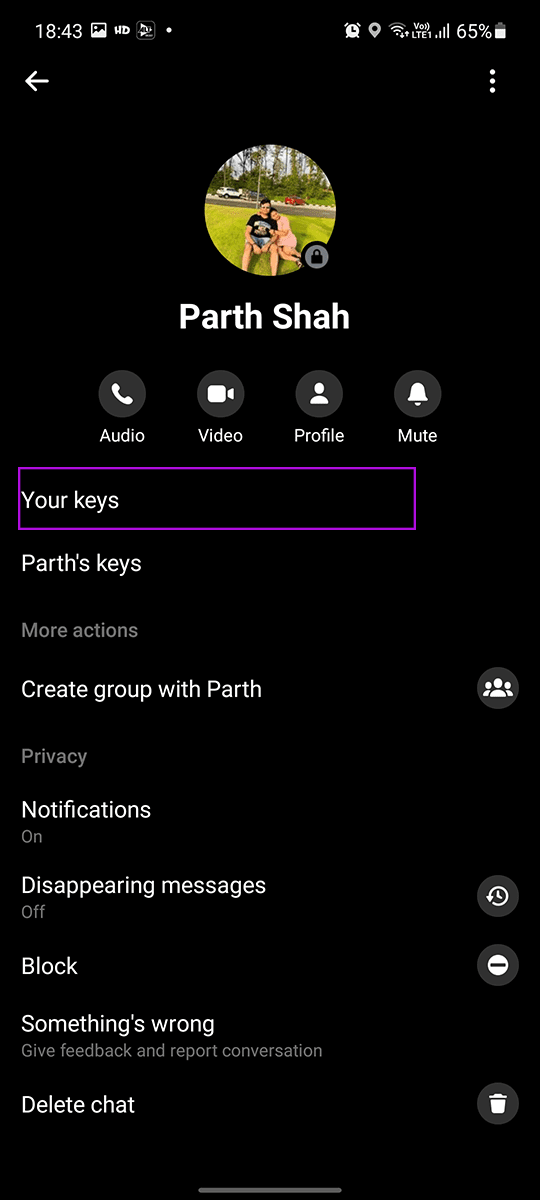This screenshot has width=540, height=1200.
Task: Create group with Parth
Action: pyautogui.click(x=270, y=689)
